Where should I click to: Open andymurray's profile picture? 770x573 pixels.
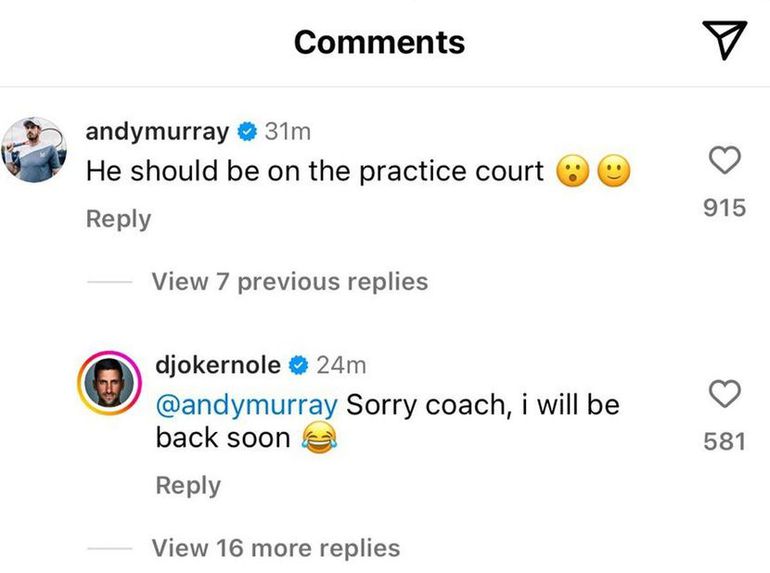click(x=34, y=150)
